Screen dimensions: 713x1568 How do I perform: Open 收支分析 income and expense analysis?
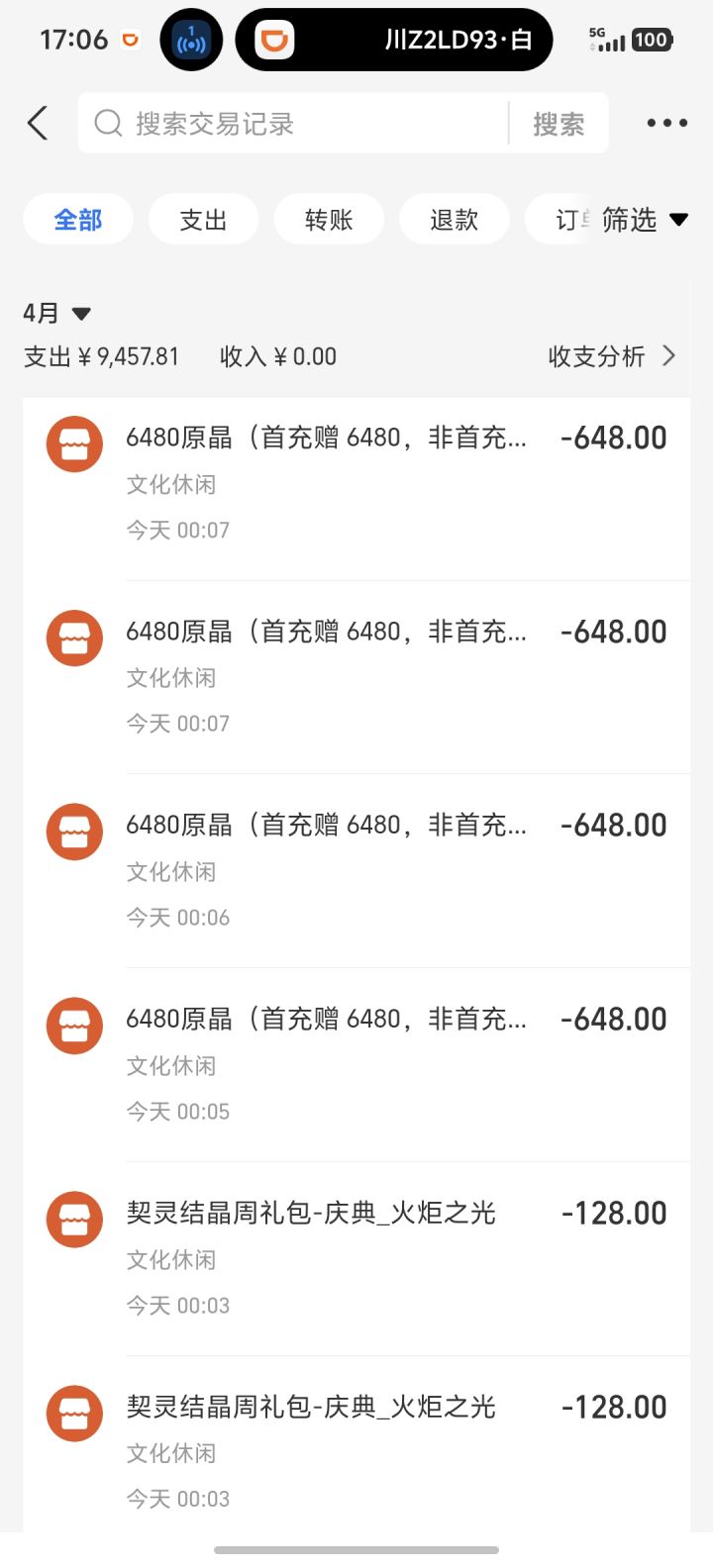click(611, 356)
